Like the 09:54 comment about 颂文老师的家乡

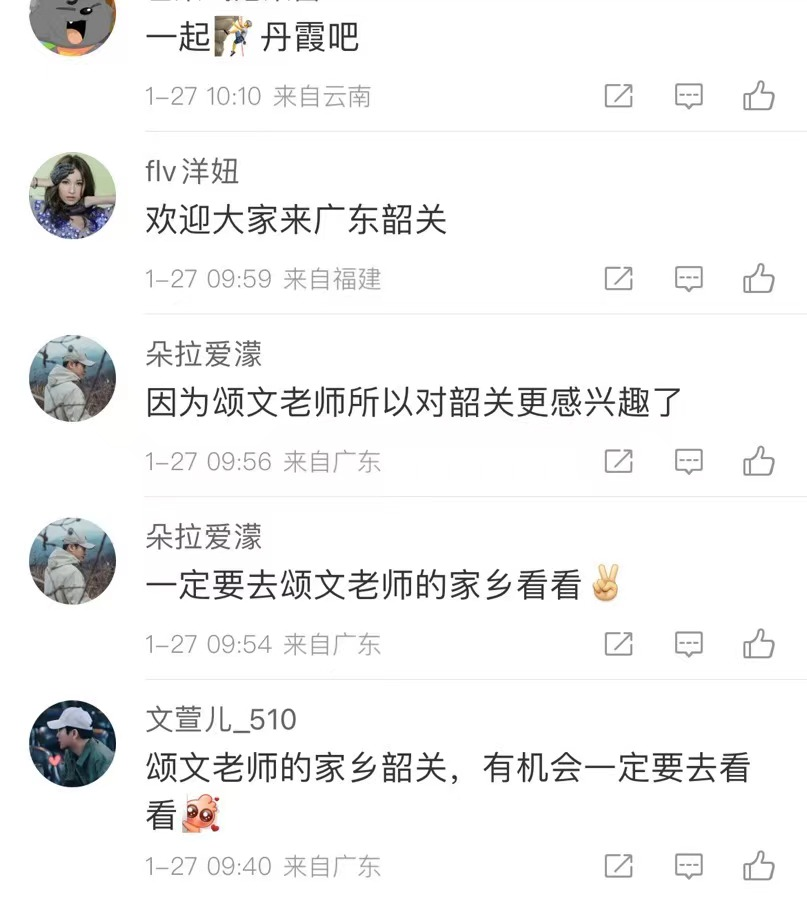point(759,643)
